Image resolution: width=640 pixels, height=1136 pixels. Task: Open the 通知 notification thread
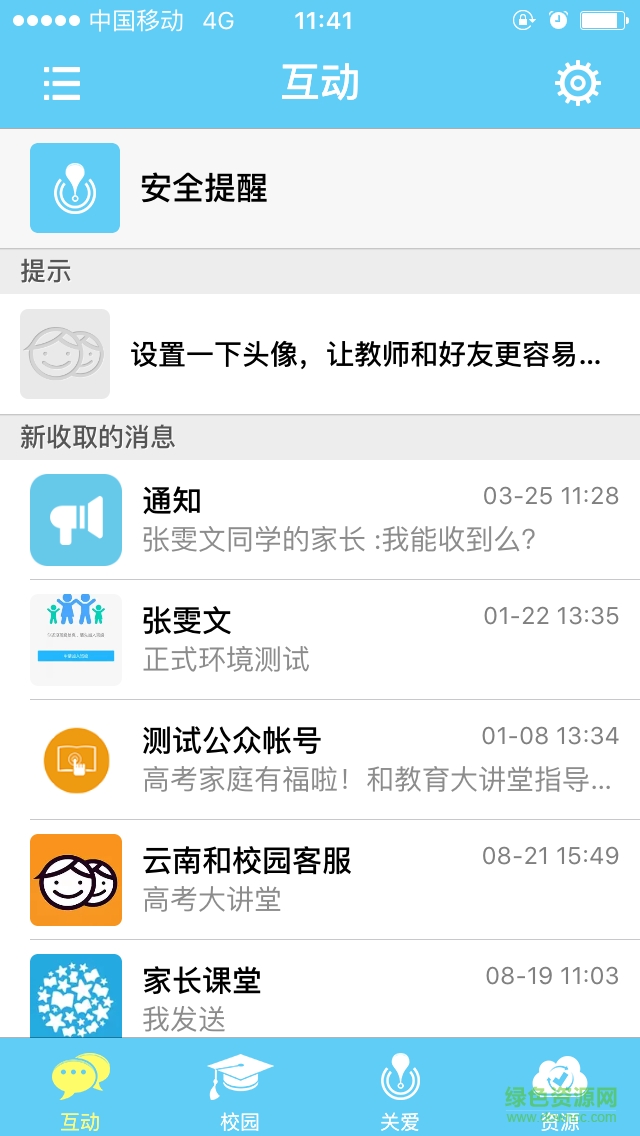[320, 520]
